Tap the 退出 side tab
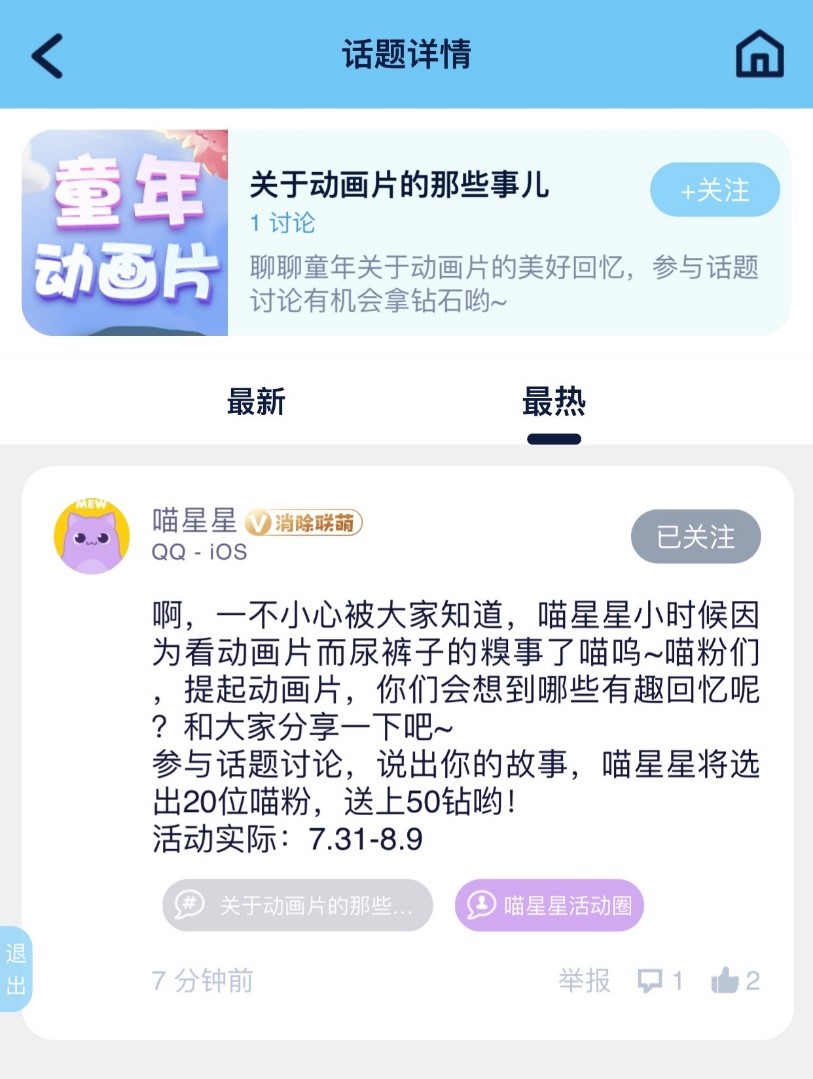This screenshot has width=813, height=1079. [x=16, y=969]
